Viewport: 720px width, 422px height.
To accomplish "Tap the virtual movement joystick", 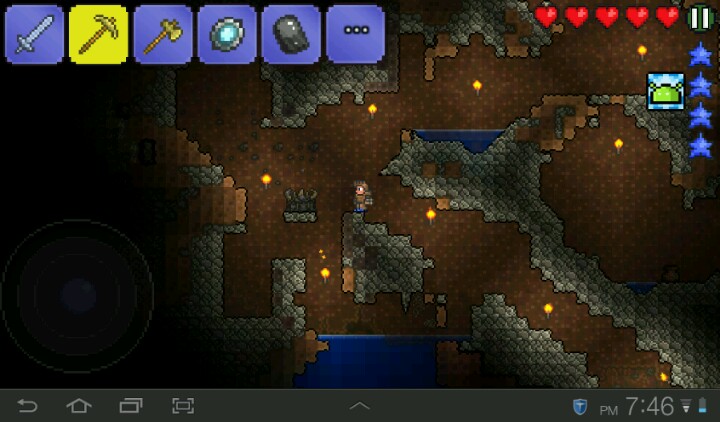I will click(78, 295).
